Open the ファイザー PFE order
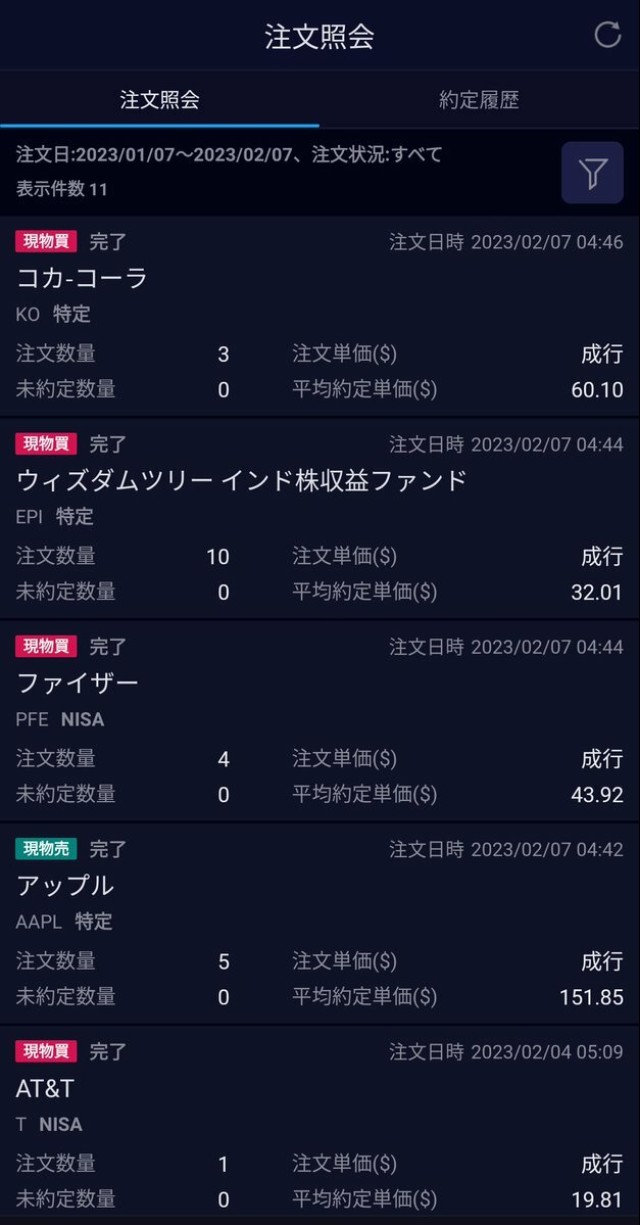Image resolution: width=640 pixels, height=1225 pixels. click(320, 721)
